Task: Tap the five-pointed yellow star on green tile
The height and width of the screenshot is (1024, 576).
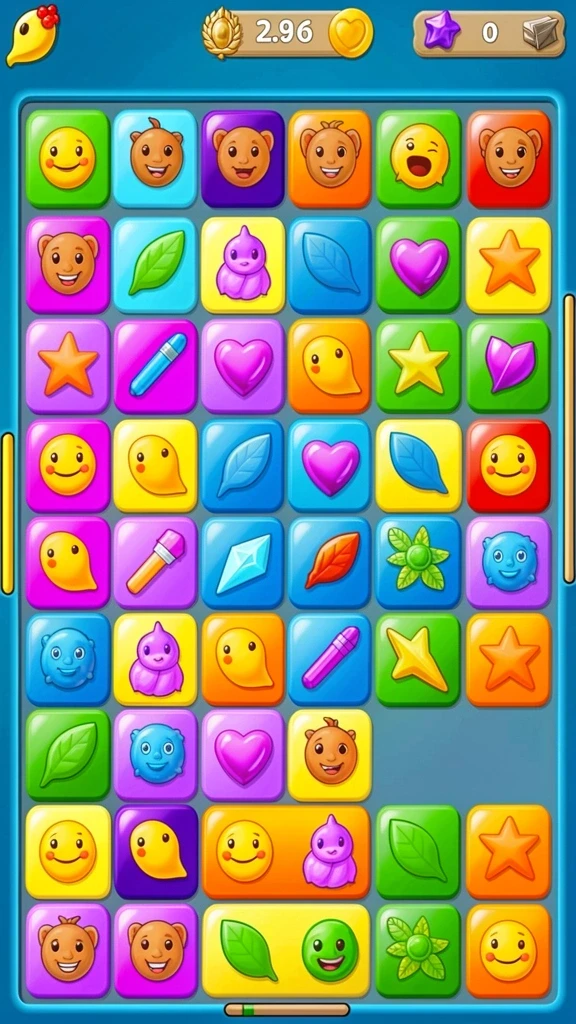Action: pyautogui.click(x=419, y=366)
